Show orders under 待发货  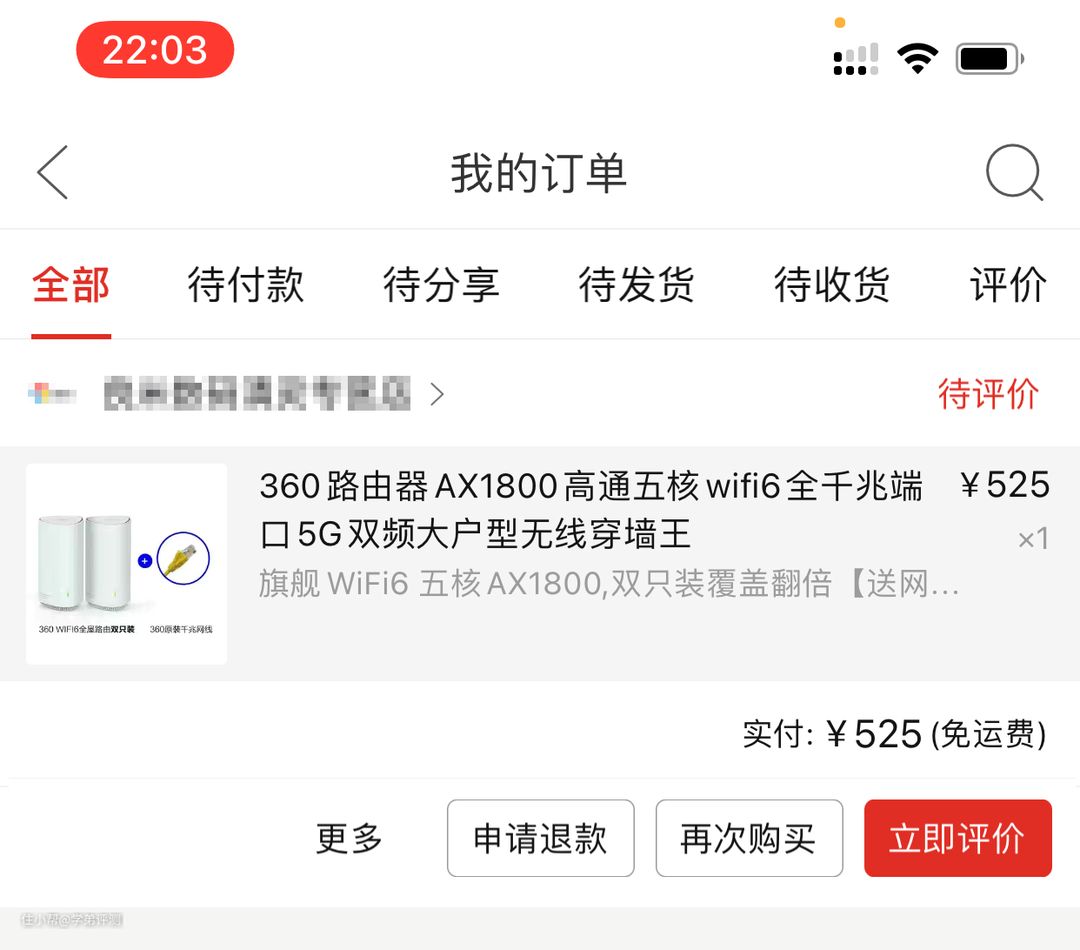(636, 286)
